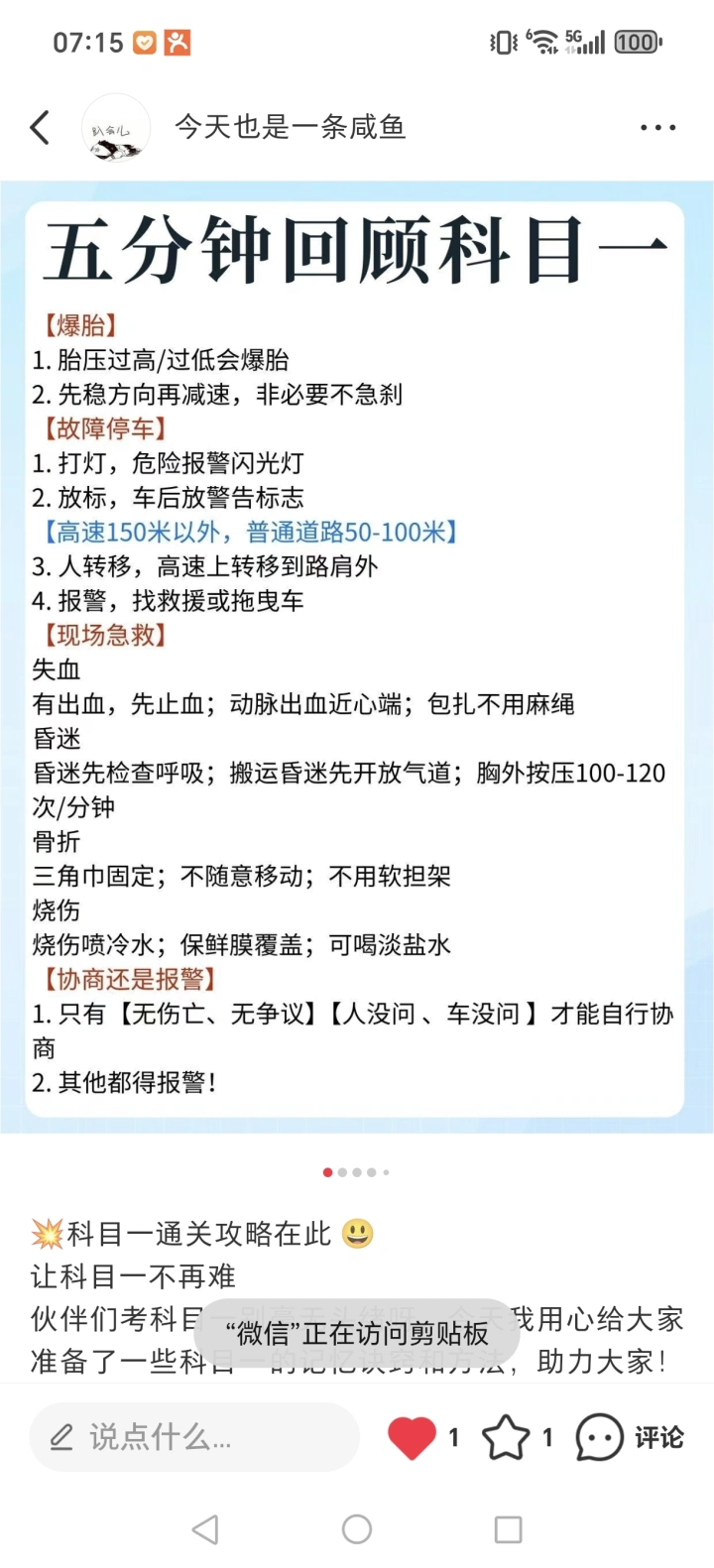Open the recent apps square button

508,1529
